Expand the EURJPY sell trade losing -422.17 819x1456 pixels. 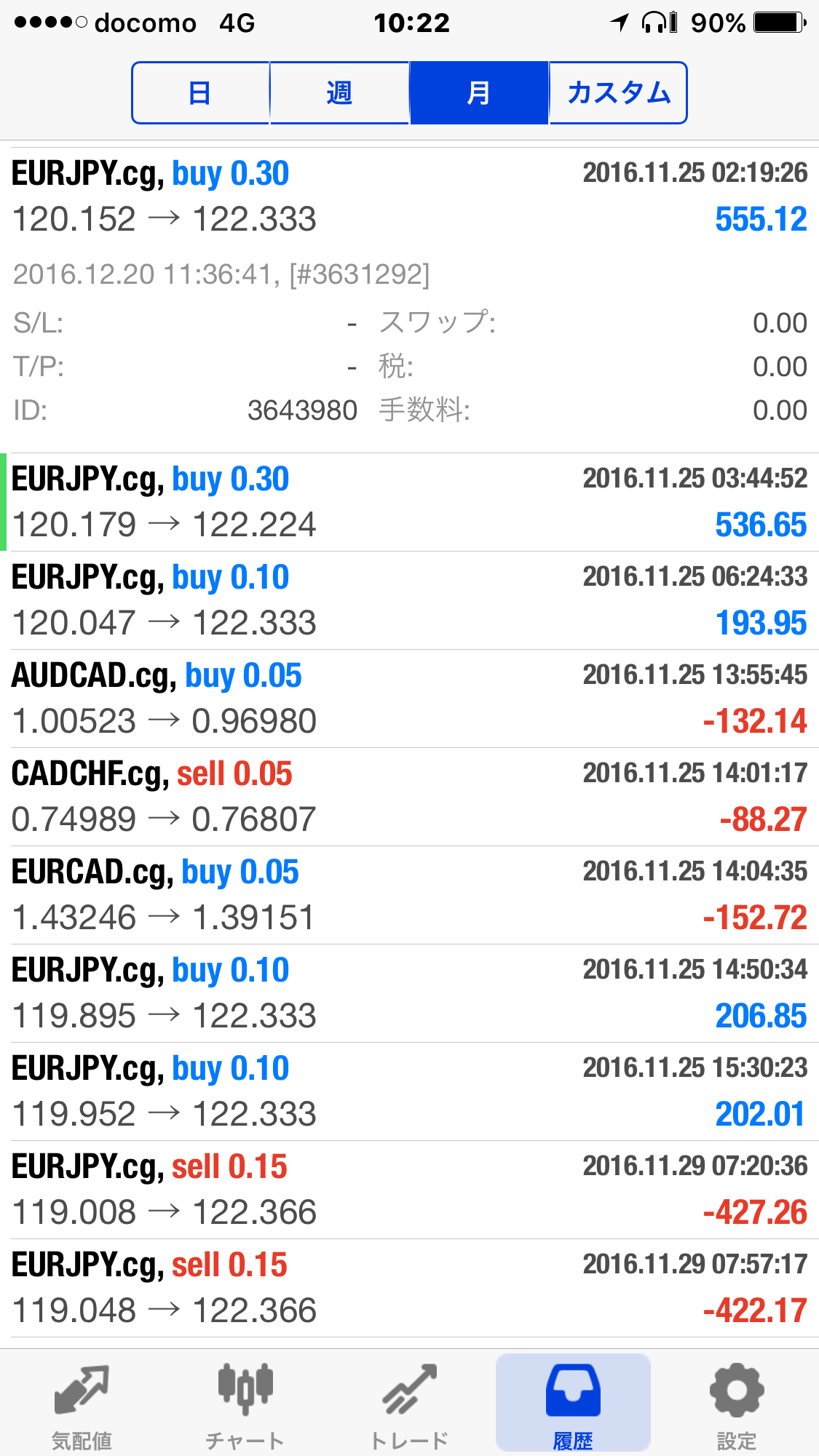409,1288
